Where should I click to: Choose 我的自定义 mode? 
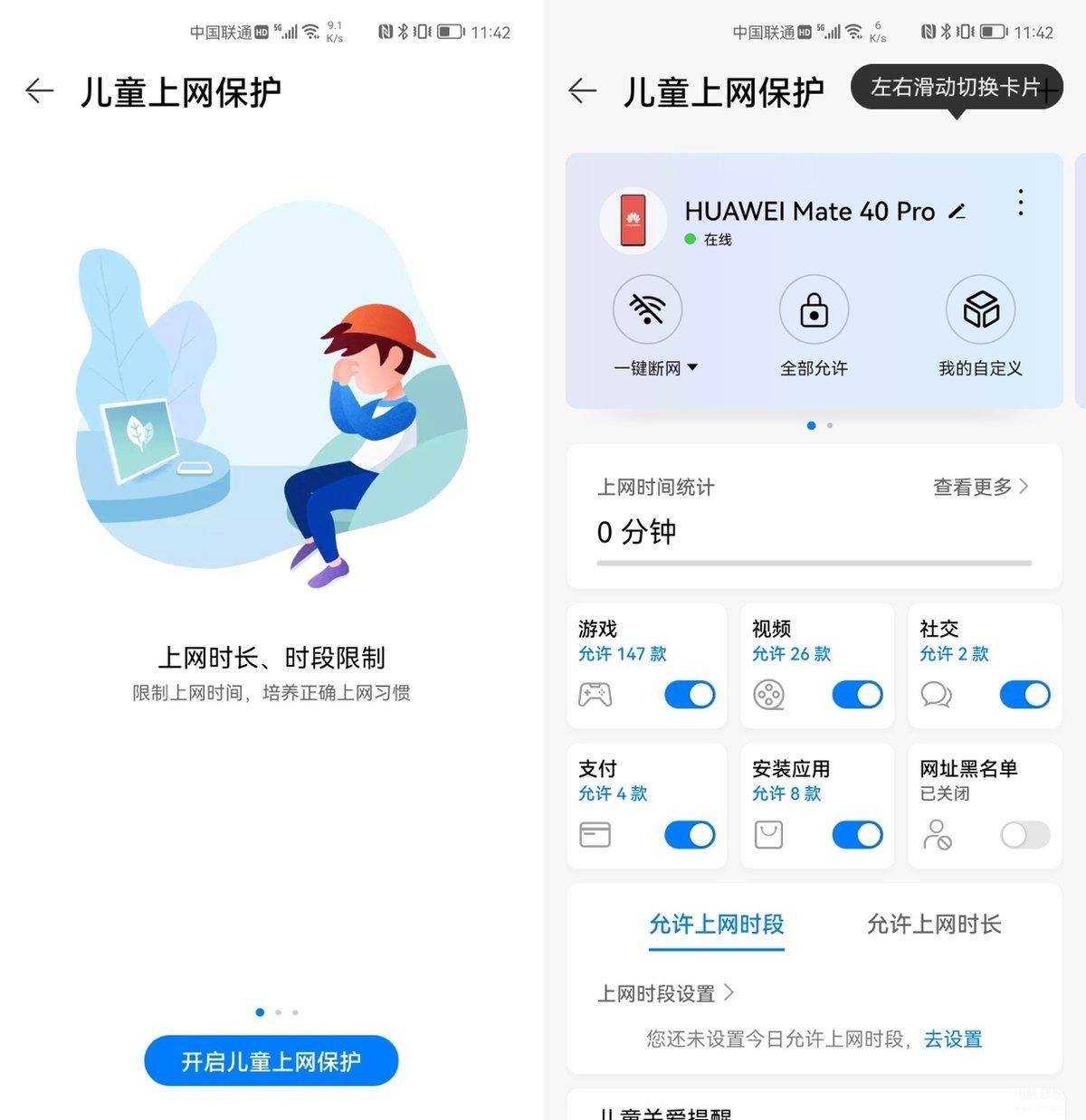pyautogui.click(x=980, y=311)
